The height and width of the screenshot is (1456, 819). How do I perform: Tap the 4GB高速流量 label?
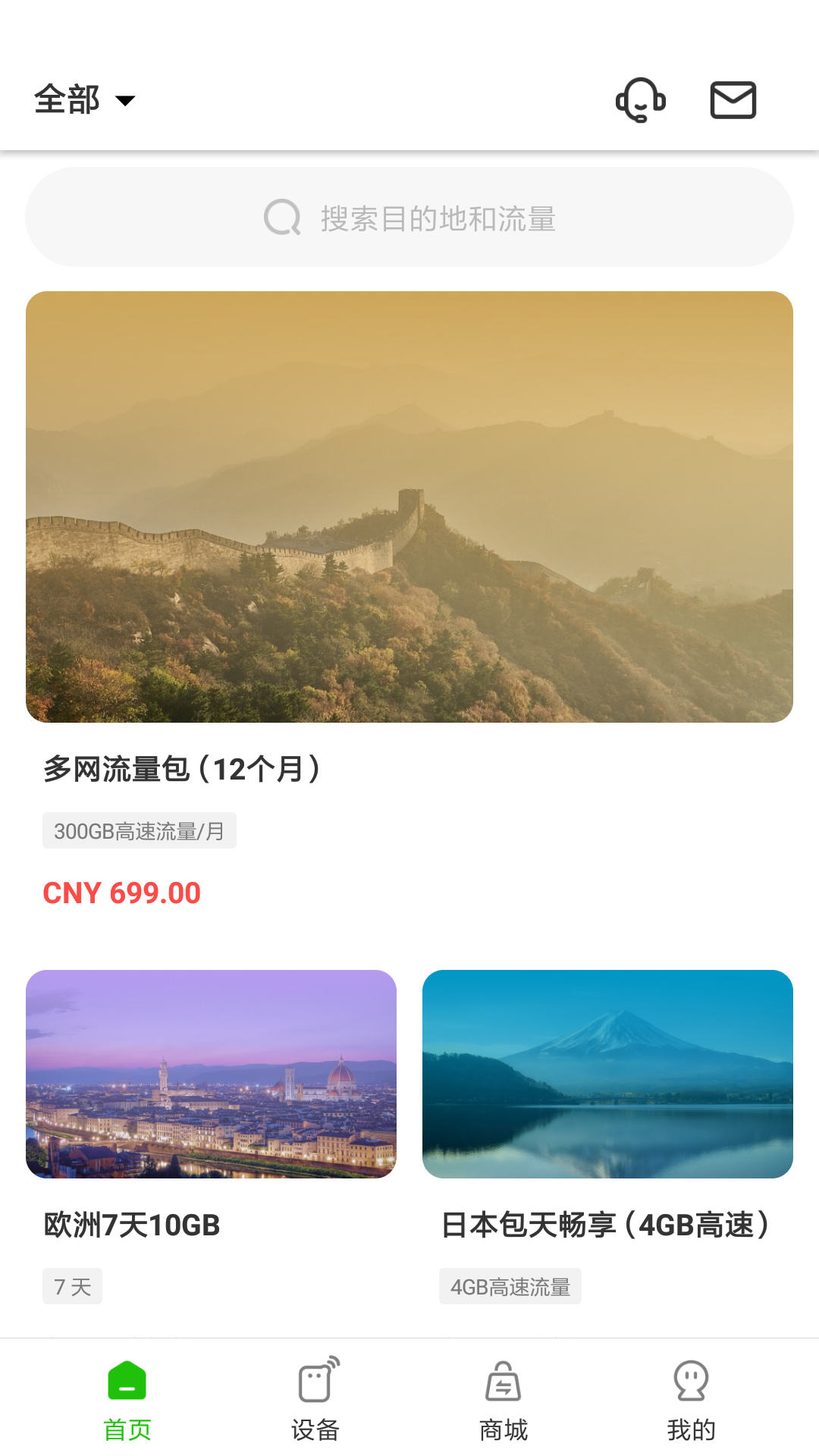tap(510, 1285)
